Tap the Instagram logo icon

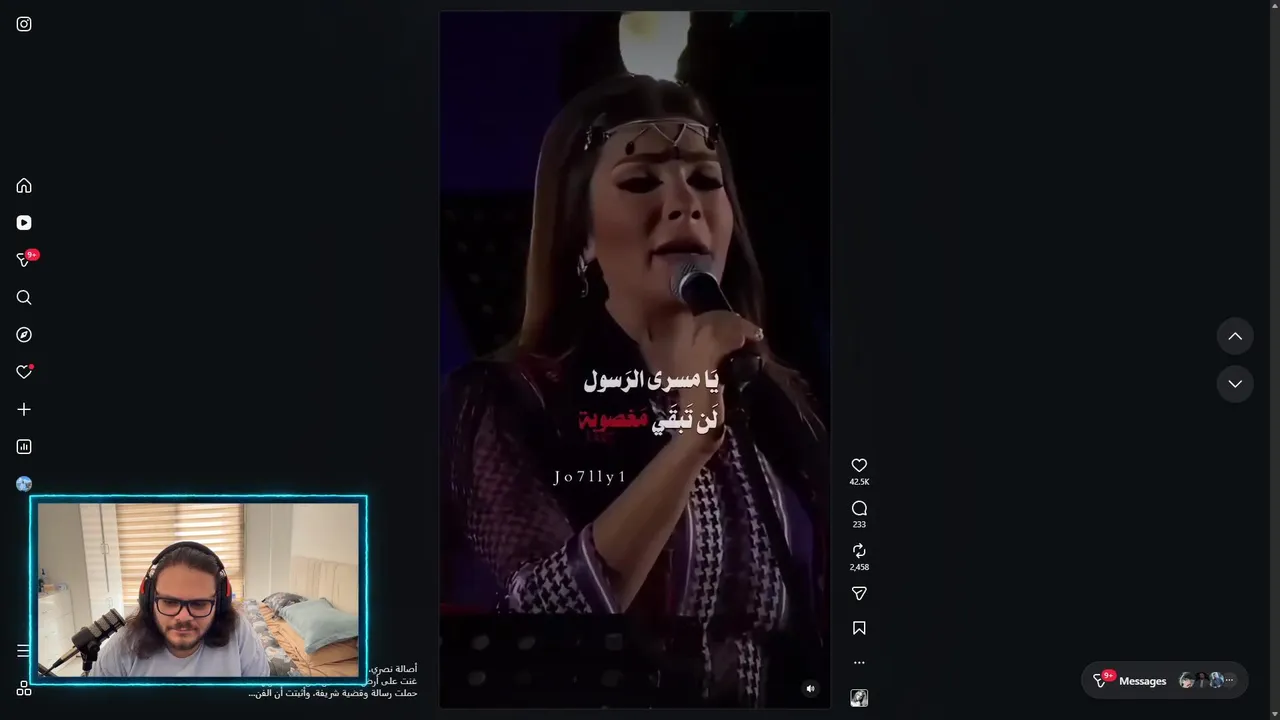tap(24, 24)
